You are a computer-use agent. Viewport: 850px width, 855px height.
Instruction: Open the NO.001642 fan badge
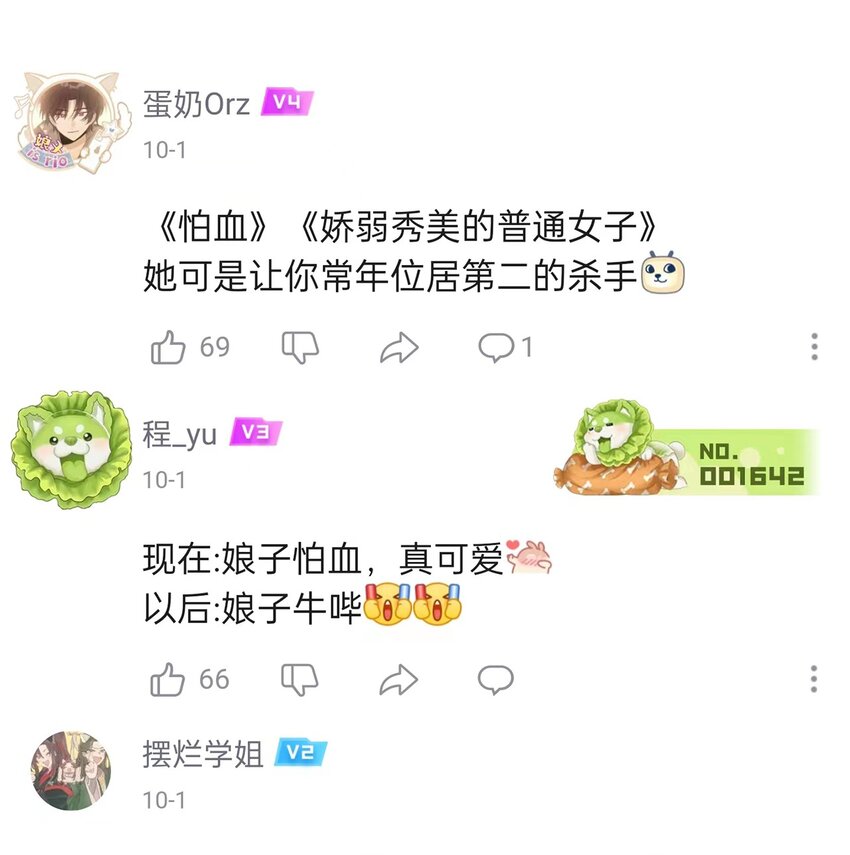(x=688, y=448)
